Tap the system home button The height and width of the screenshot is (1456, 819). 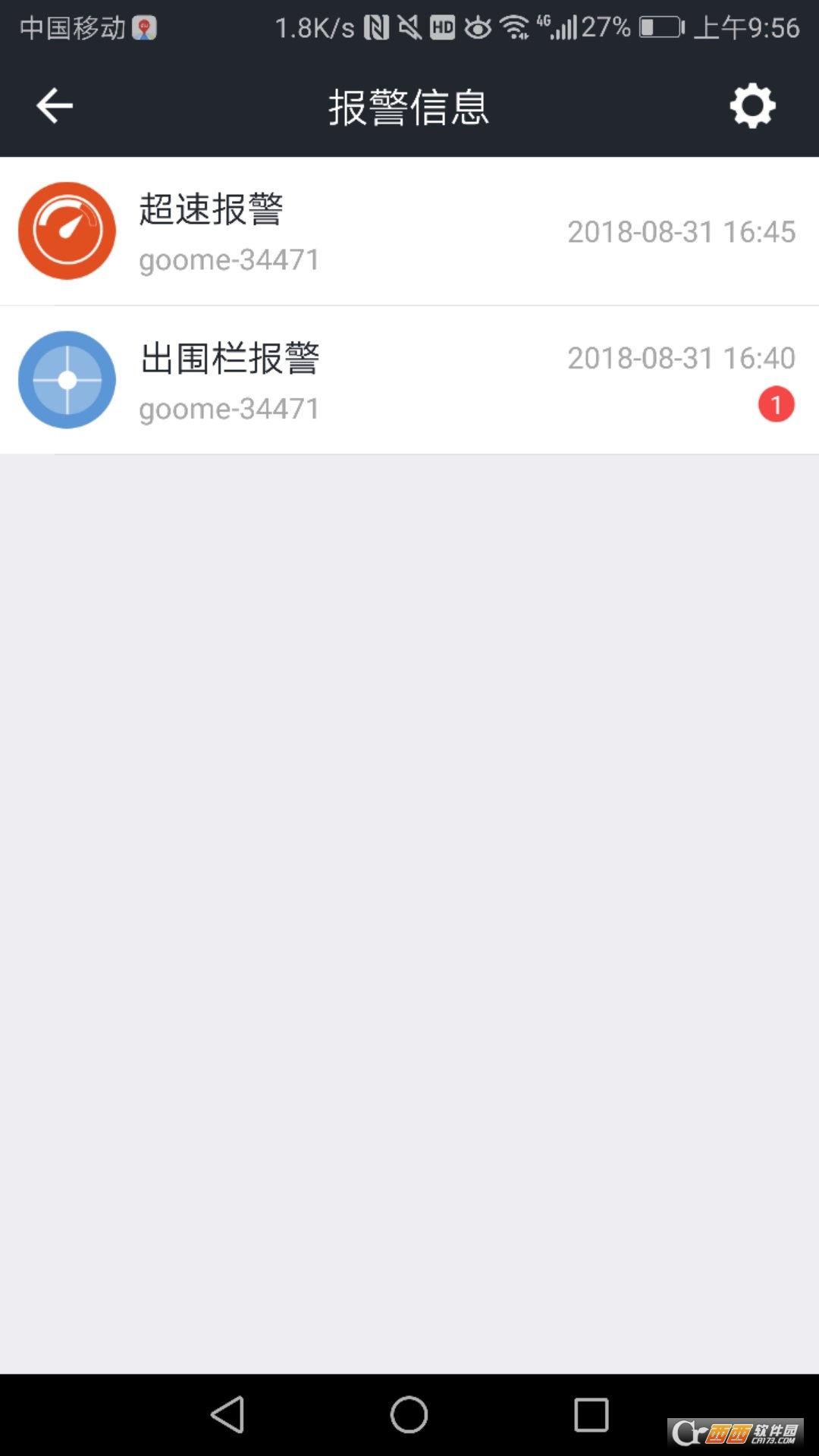[x=409, y=1415]
